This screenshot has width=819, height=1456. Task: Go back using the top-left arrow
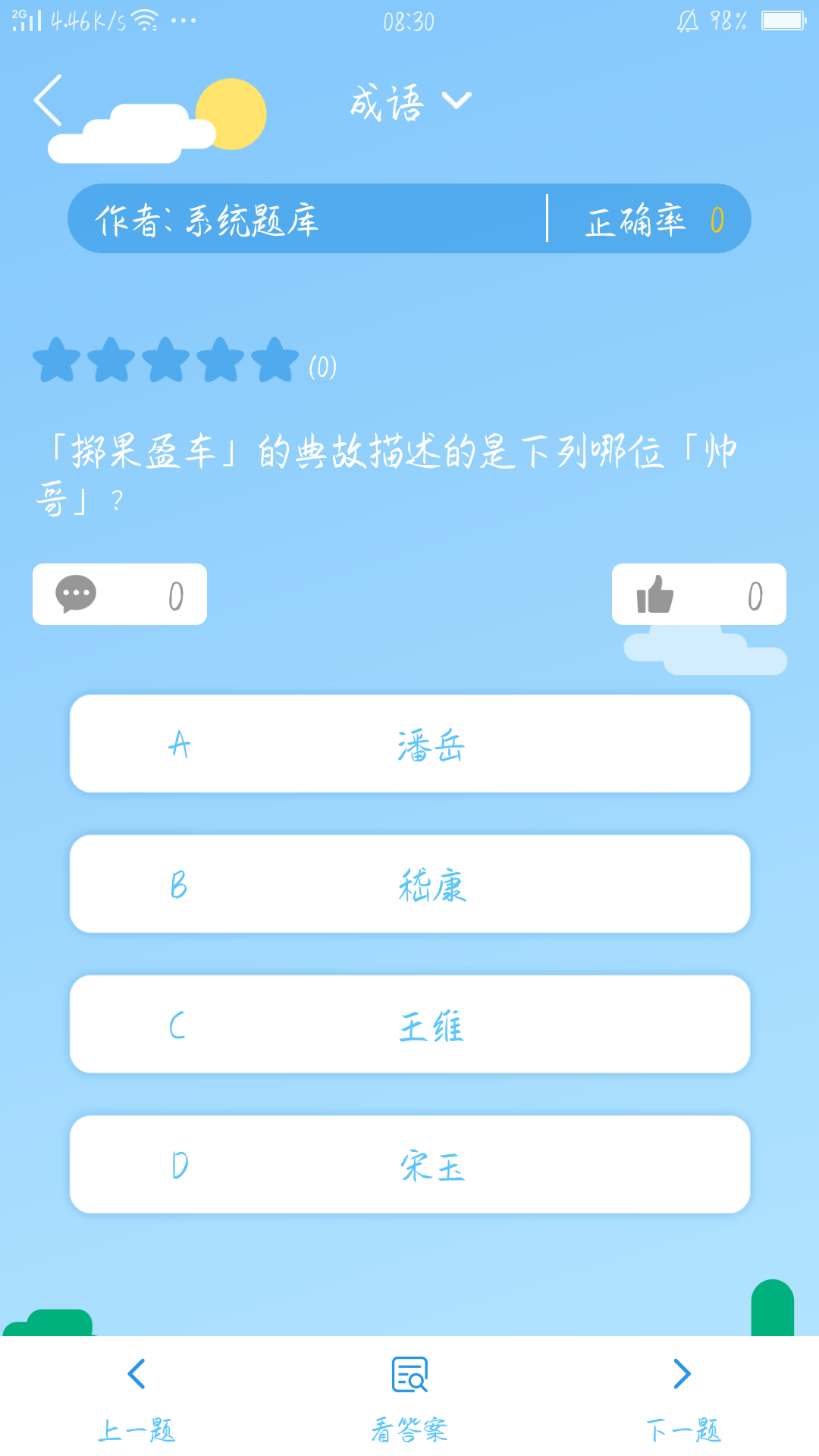[x=48, y=100]
